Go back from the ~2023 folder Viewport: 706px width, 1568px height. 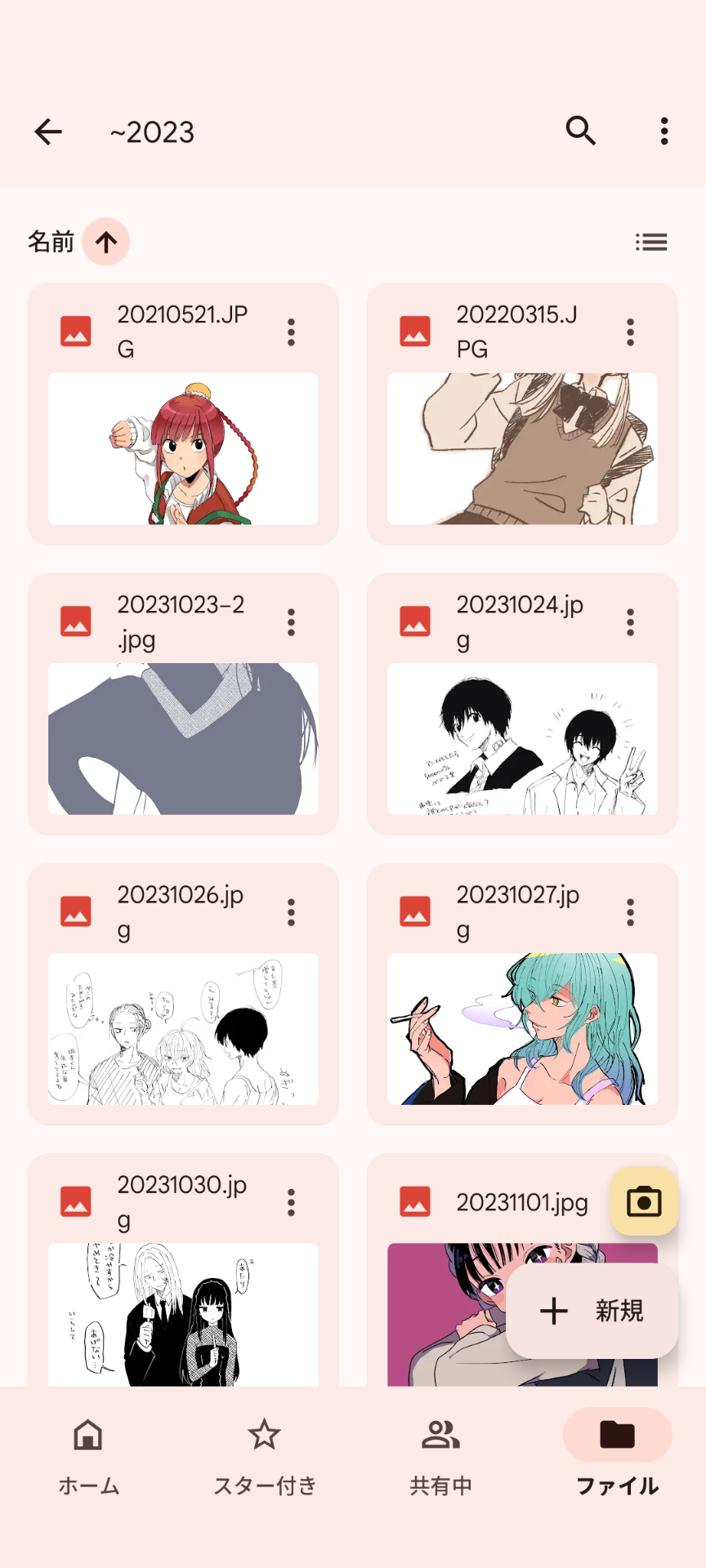[x=48, y=131]
